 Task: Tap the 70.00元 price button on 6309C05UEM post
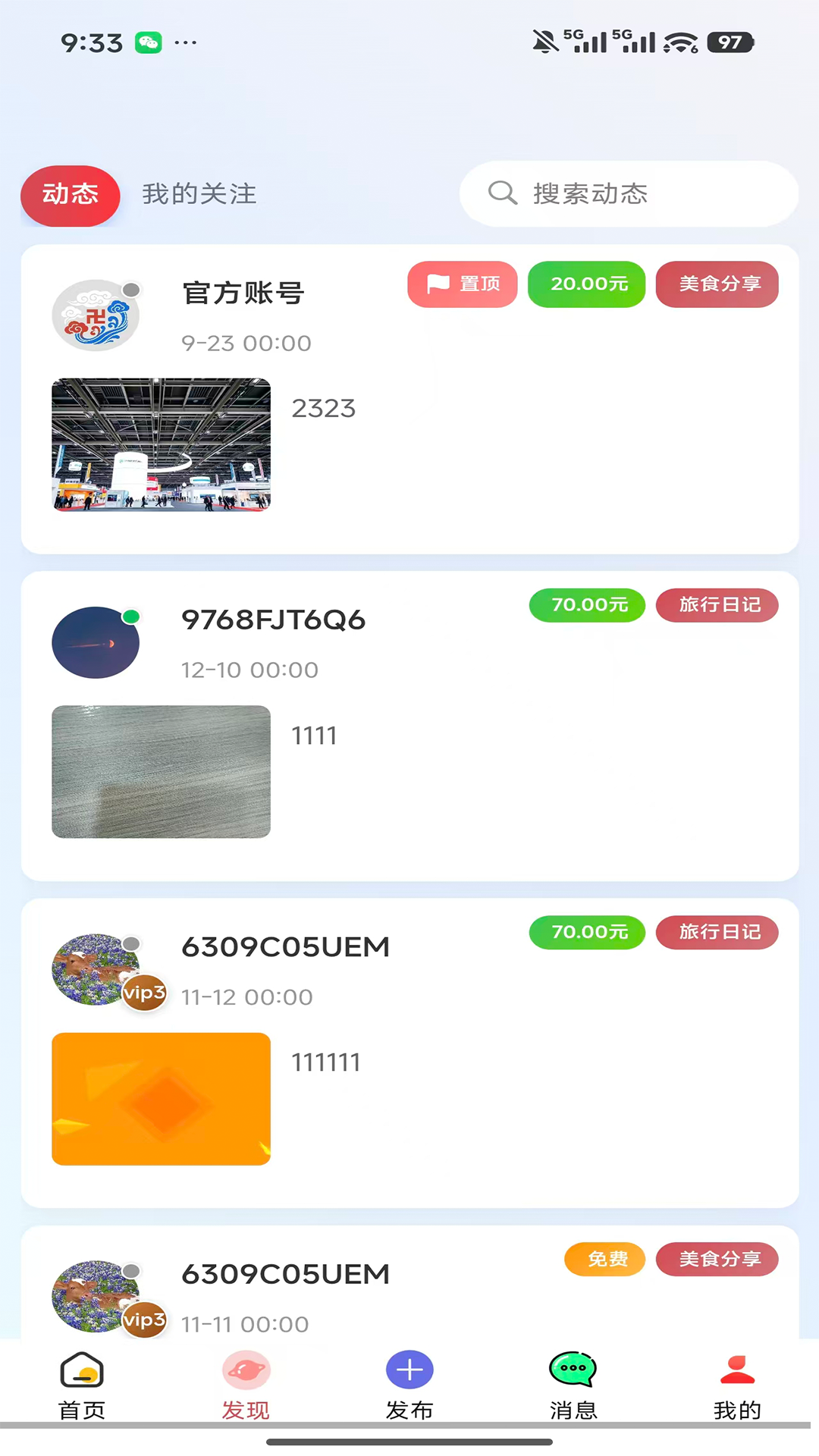(x=586, y=933)
